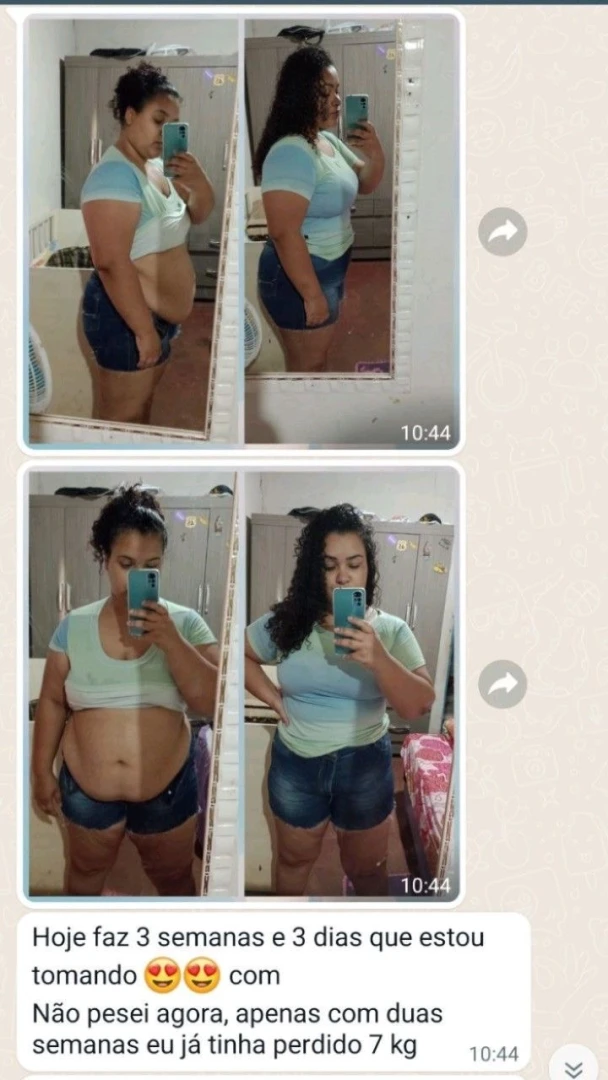Image resolution: width=608 pixels, height=1080 pixels.
Task: Open the side-view photo with hair tied up
Action: pyautogui.click(x=133, y=230)
